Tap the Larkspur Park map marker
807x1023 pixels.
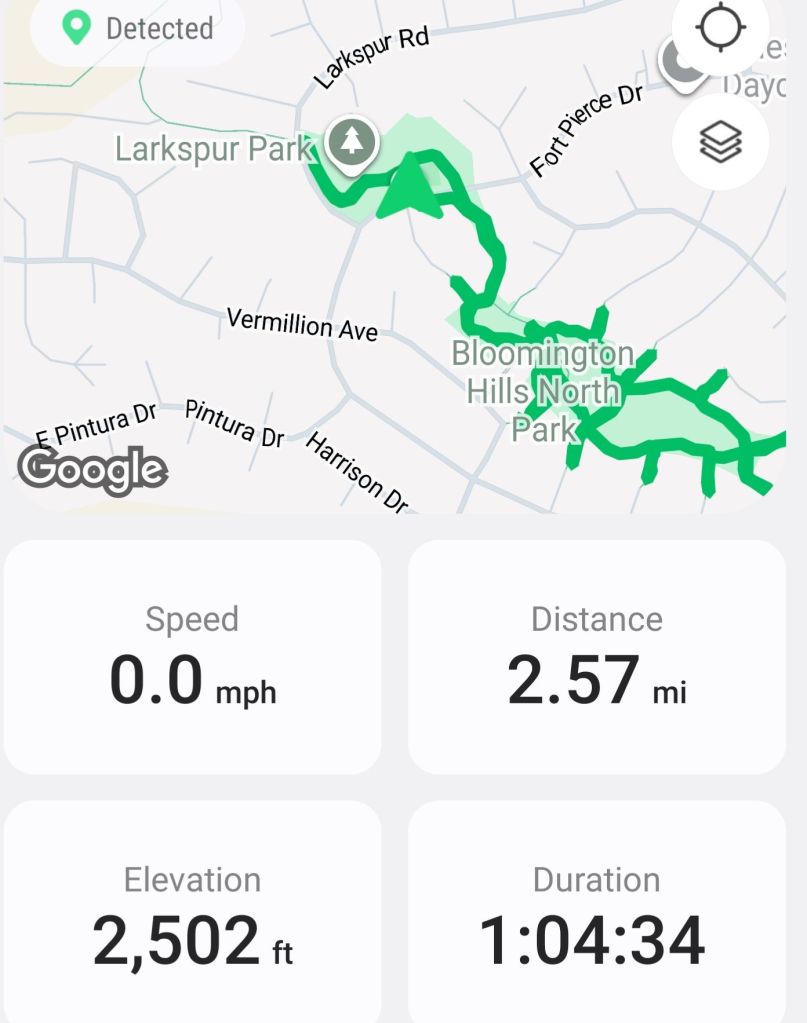pyautogui.click(x=350, y=143)
